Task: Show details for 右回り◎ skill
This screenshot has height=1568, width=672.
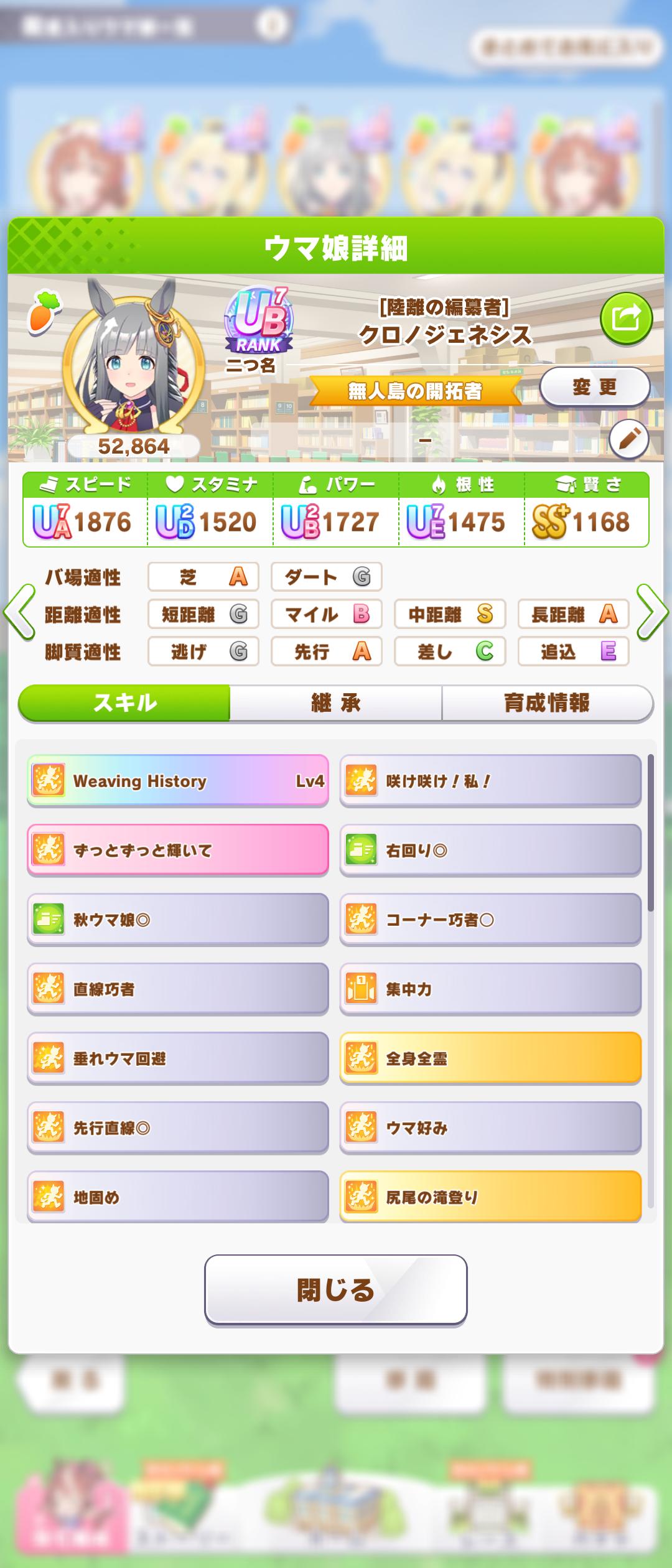Action: [490, 850]
